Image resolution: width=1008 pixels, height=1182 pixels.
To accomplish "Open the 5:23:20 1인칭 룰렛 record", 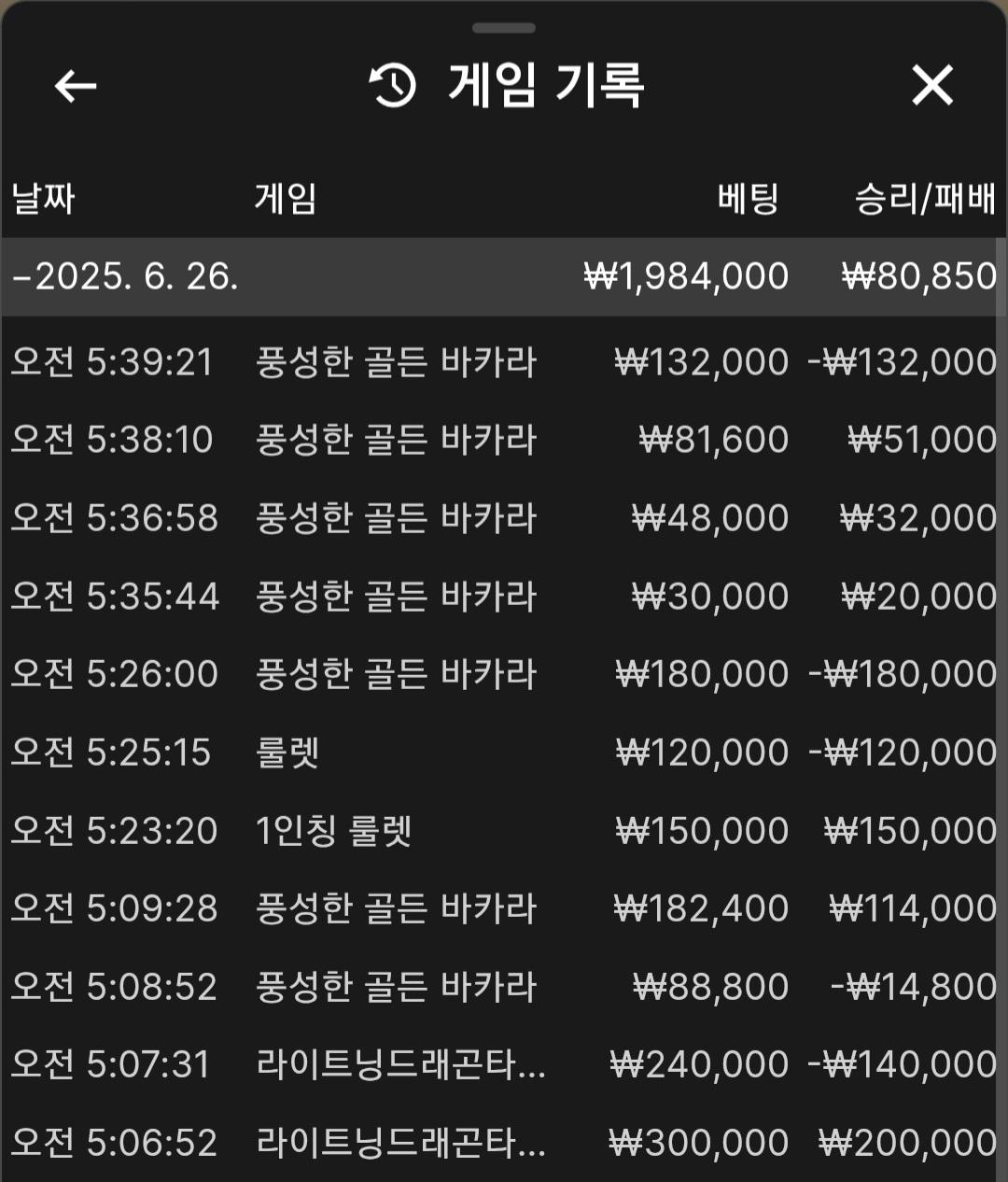I will coord(502,831).
